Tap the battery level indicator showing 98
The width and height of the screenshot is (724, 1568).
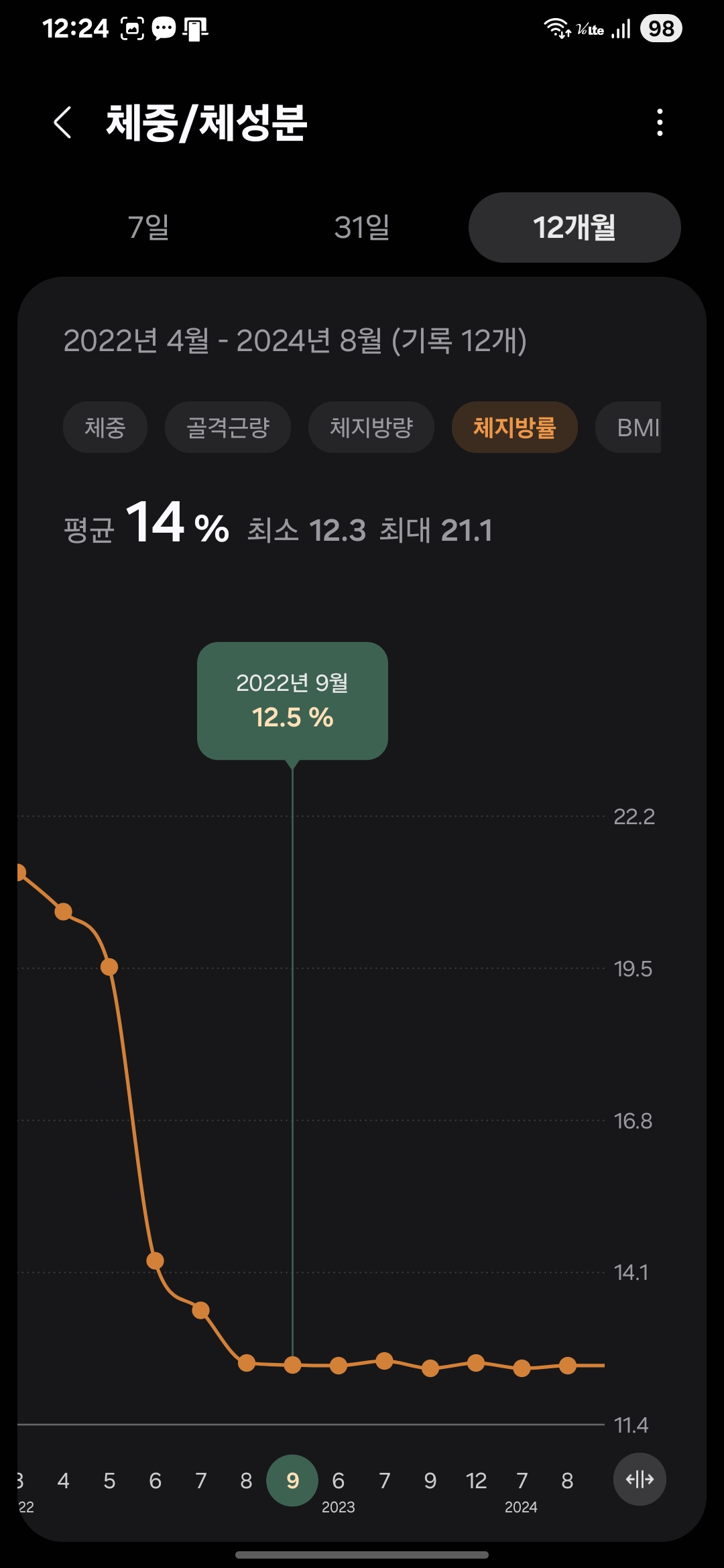(659, 28)
